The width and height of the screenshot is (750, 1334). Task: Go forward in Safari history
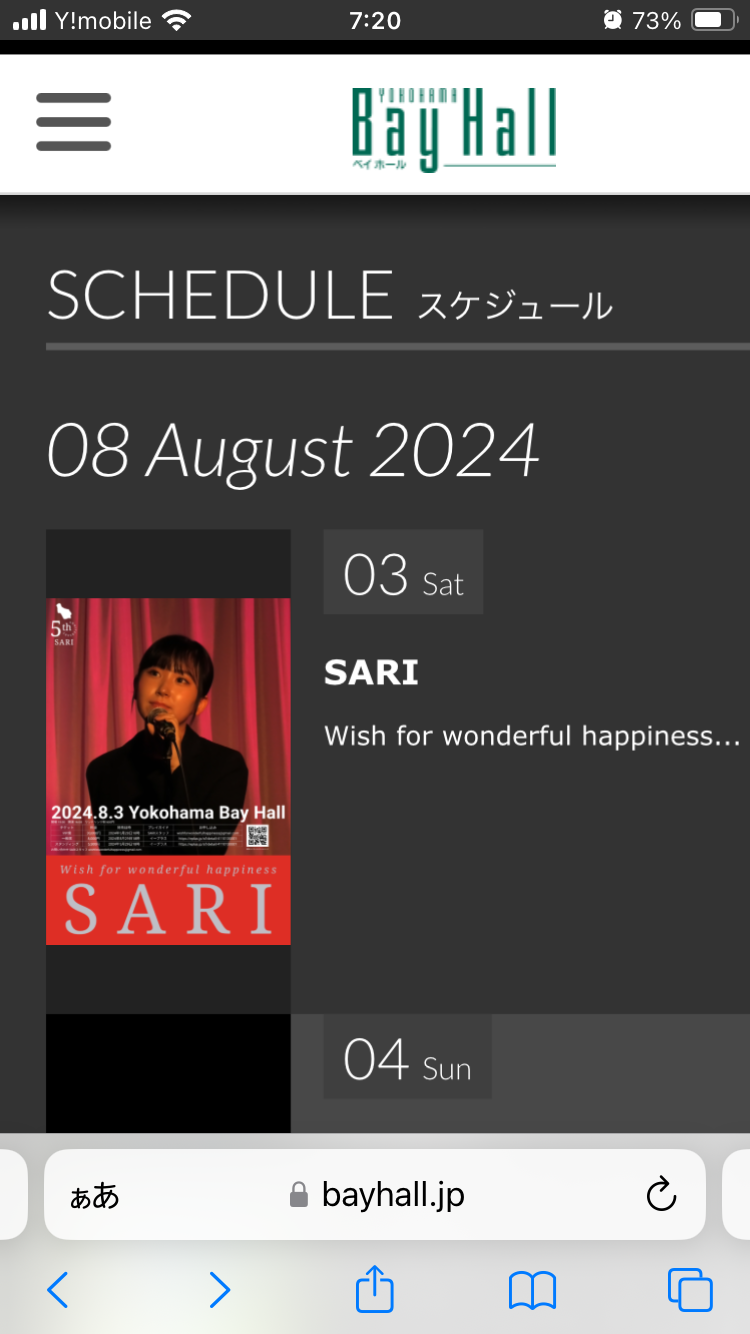pos(219,1290)
